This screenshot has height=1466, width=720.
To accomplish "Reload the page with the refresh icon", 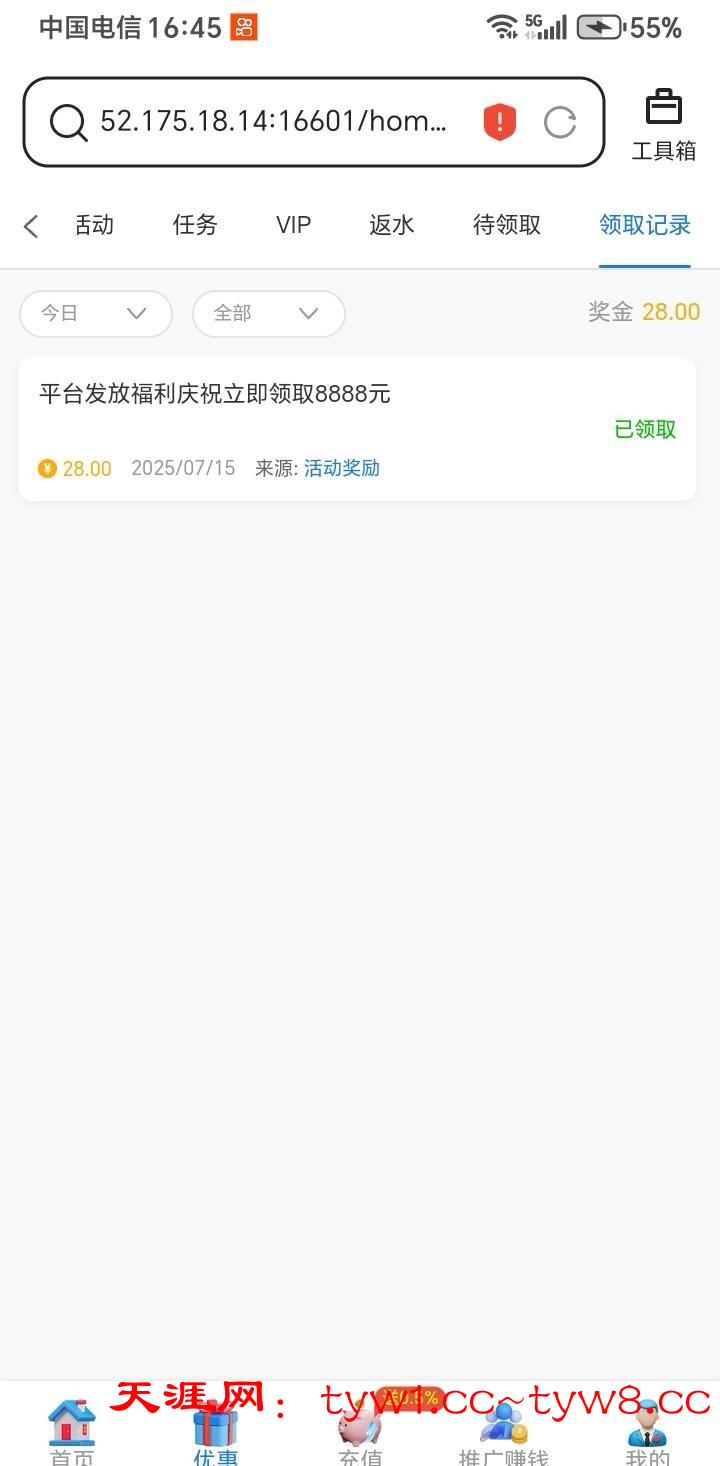I will [560, 122].
